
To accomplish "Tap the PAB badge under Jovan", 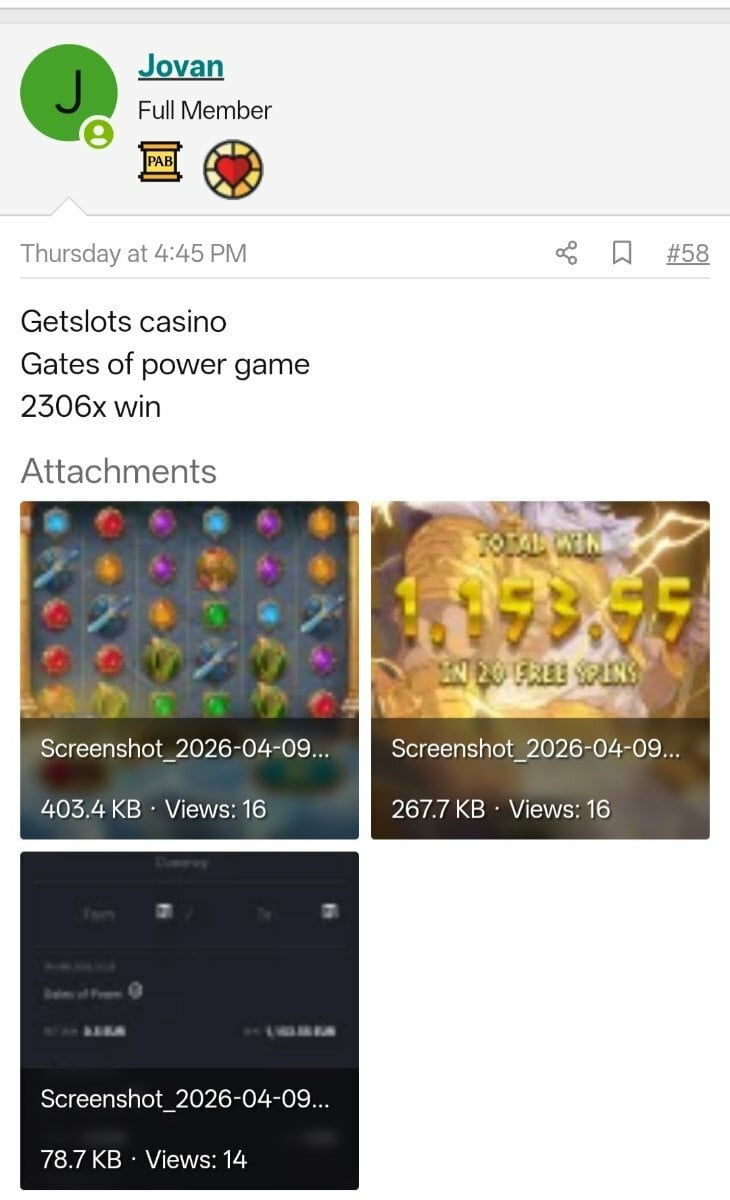I will pos(160,161).
